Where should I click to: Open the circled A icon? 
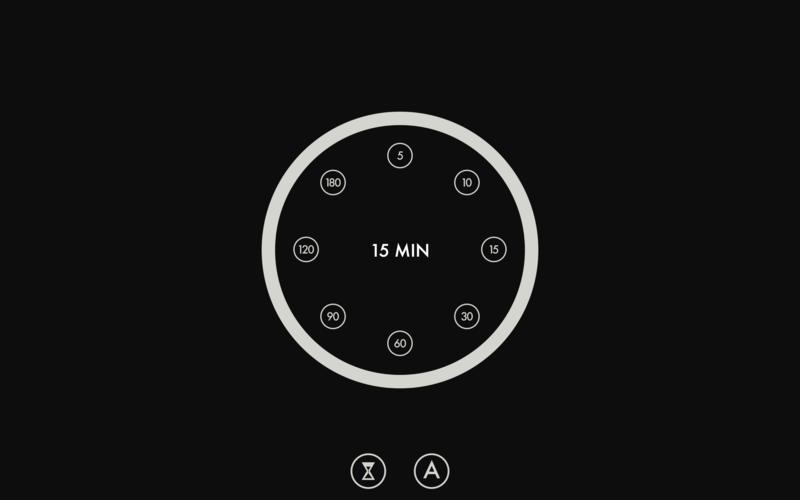(431, 470)
